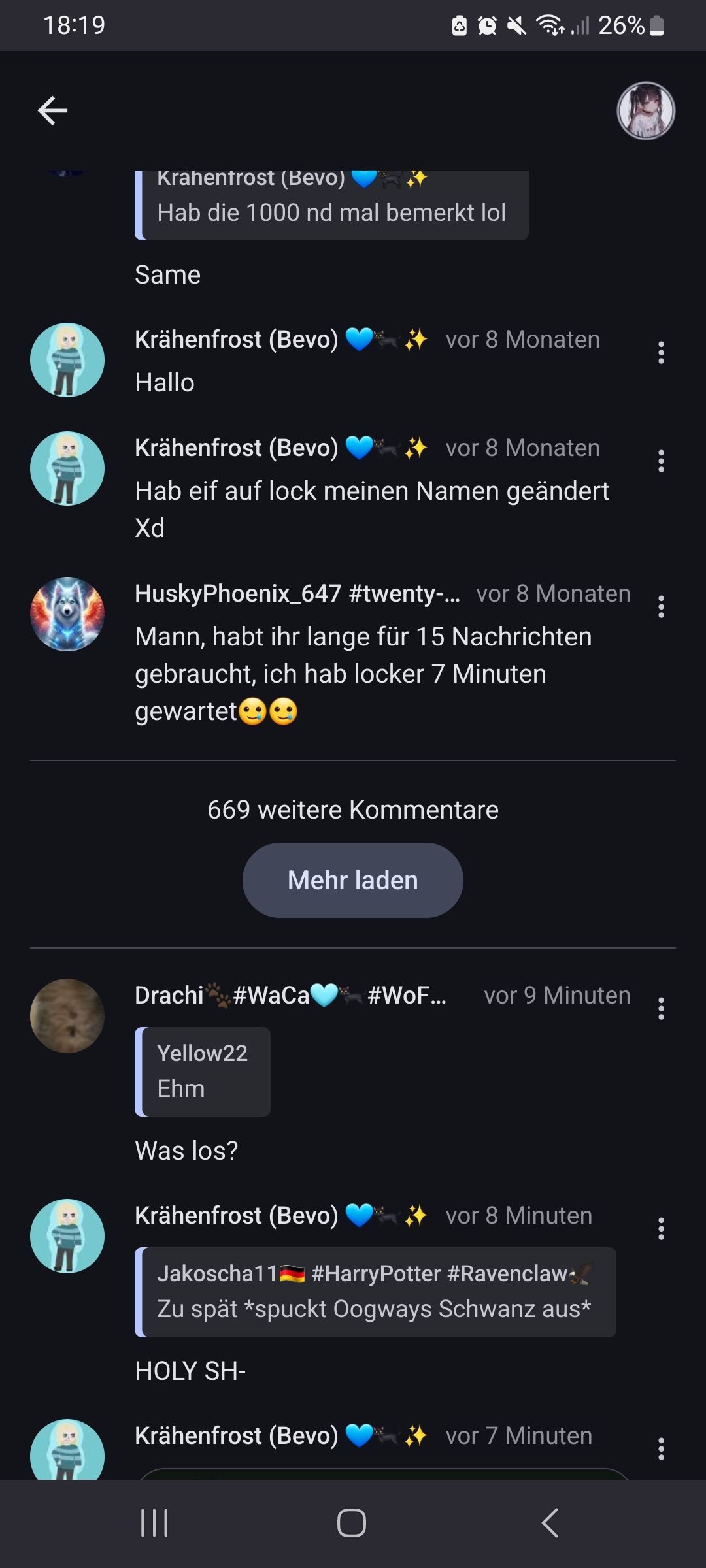
Task: Open options for the "Namen geändert" comment
Action: [661, 461]
